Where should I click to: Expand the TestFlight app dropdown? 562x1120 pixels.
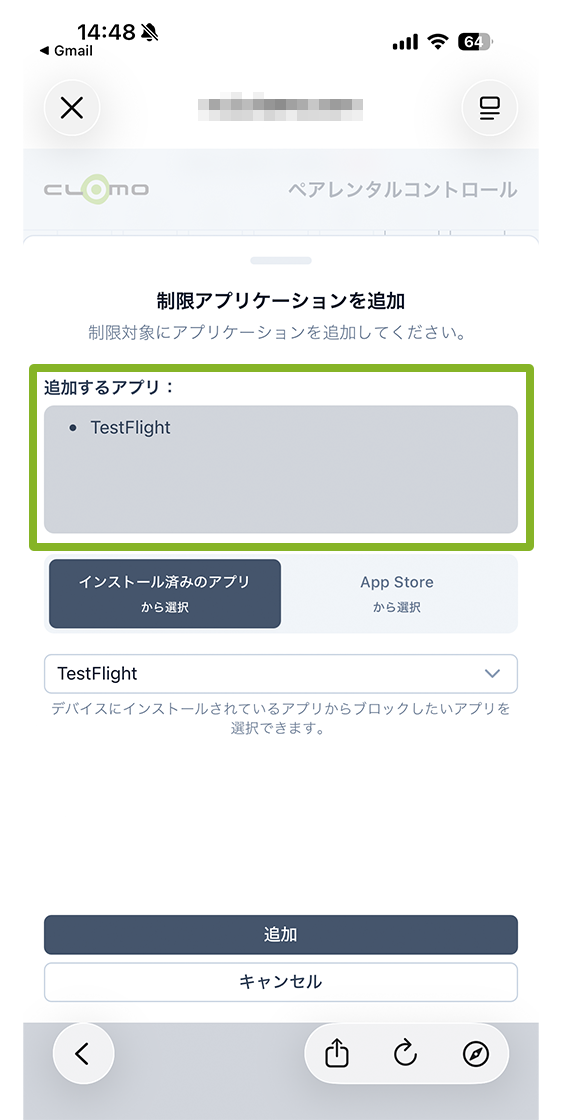pos(281,674)
